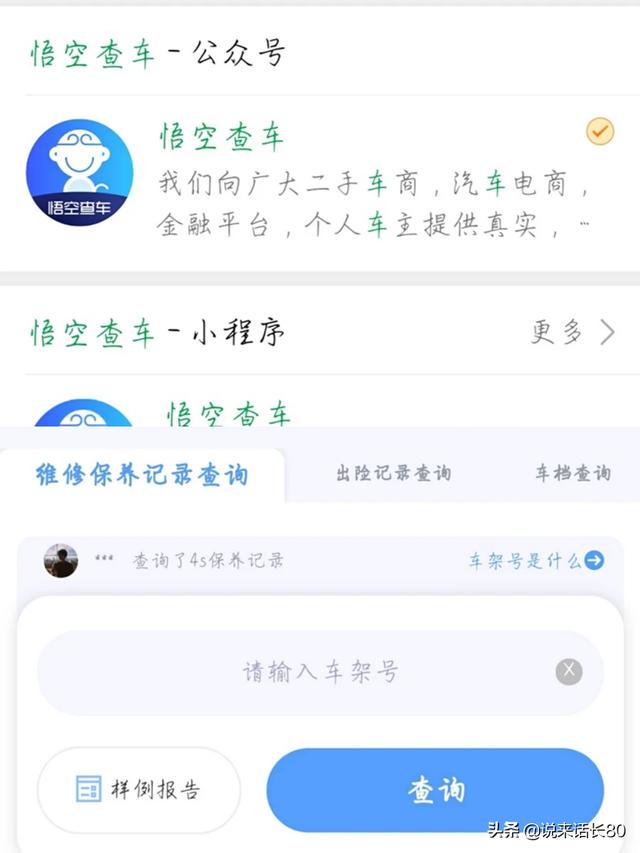Open the 悟空查车 official account result
The image size is (640, 853).
(320, 182)
